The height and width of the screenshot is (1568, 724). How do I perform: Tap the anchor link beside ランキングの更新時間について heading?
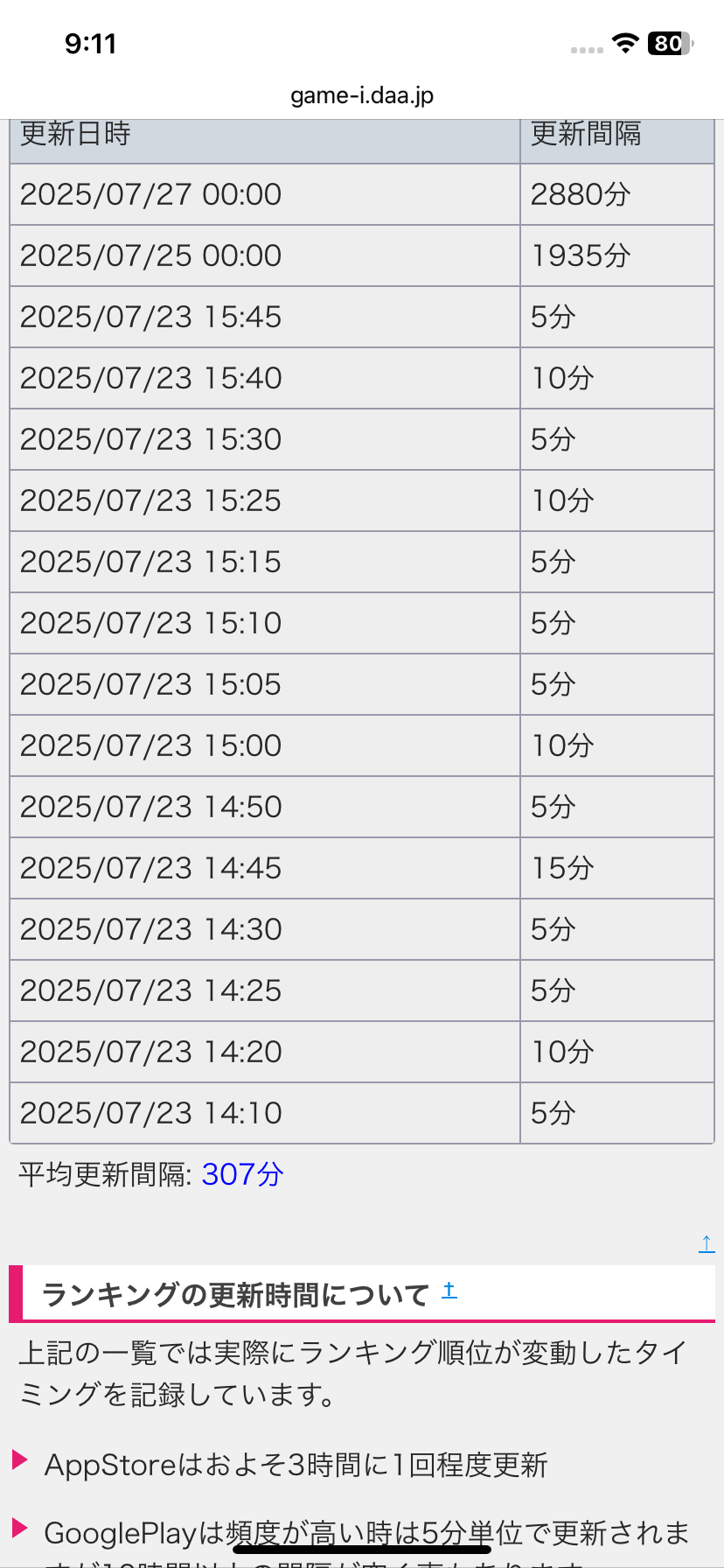449,1290
